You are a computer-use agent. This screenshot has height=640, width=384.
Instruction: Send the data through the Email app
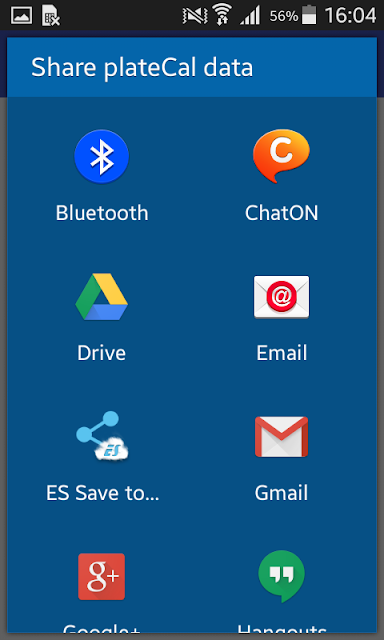tap(281, 316)
